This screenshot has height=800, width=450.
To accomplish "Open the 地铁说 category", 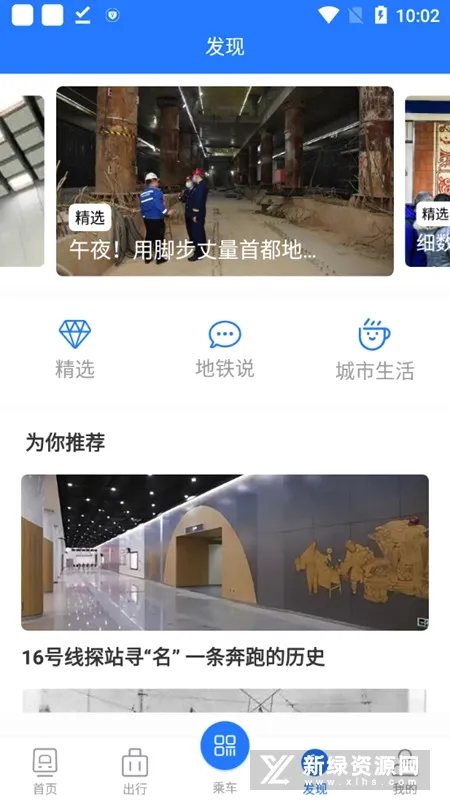I will pyautogui.click(x=224, y=349).
